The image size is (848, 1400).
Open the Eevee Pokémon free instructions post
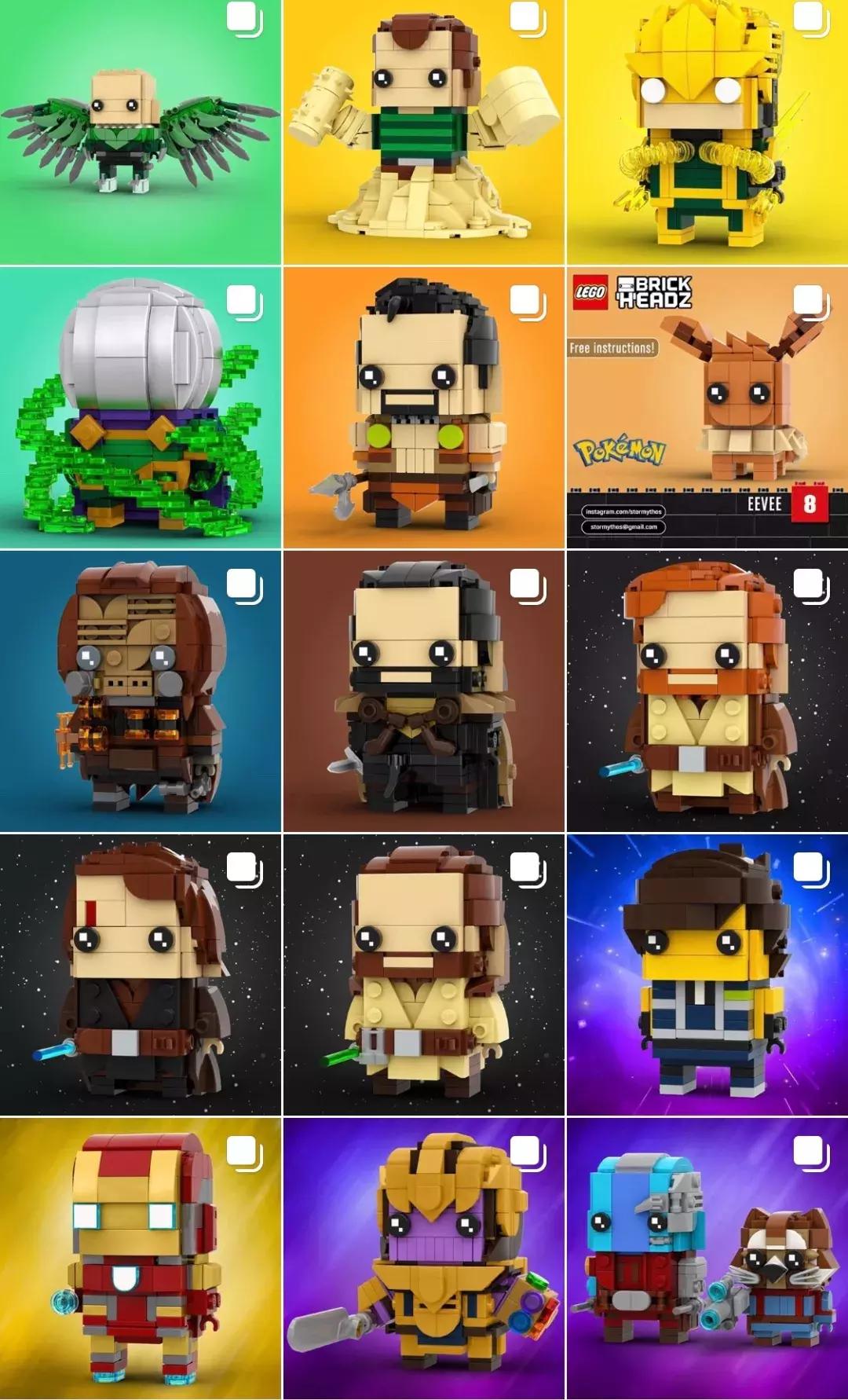707,409
